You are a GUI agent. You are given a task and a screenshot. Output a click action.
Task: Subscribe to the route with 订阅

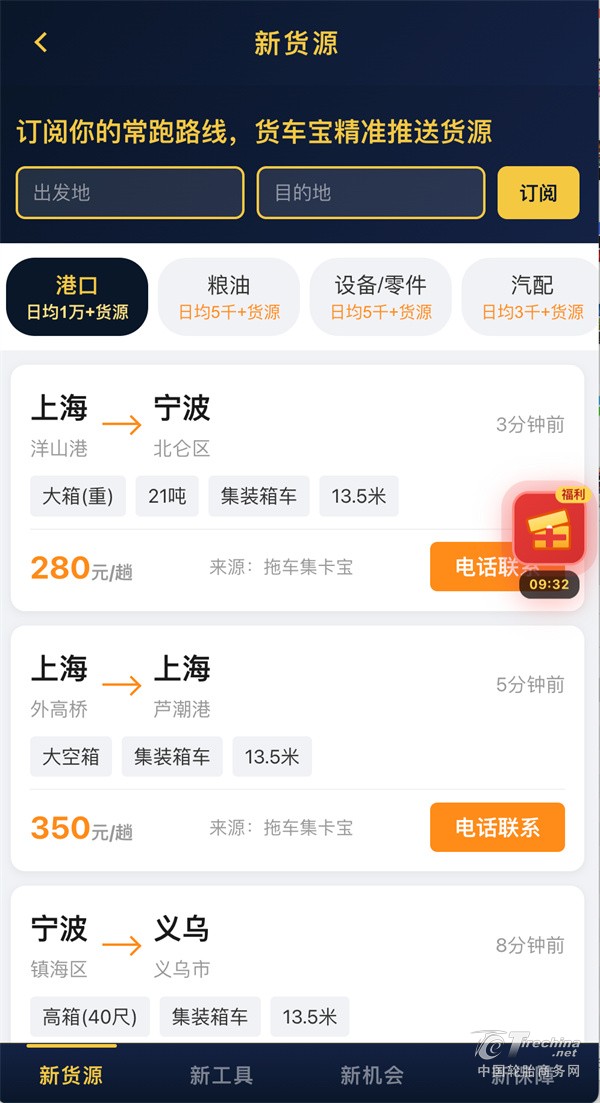click(538, 193)
